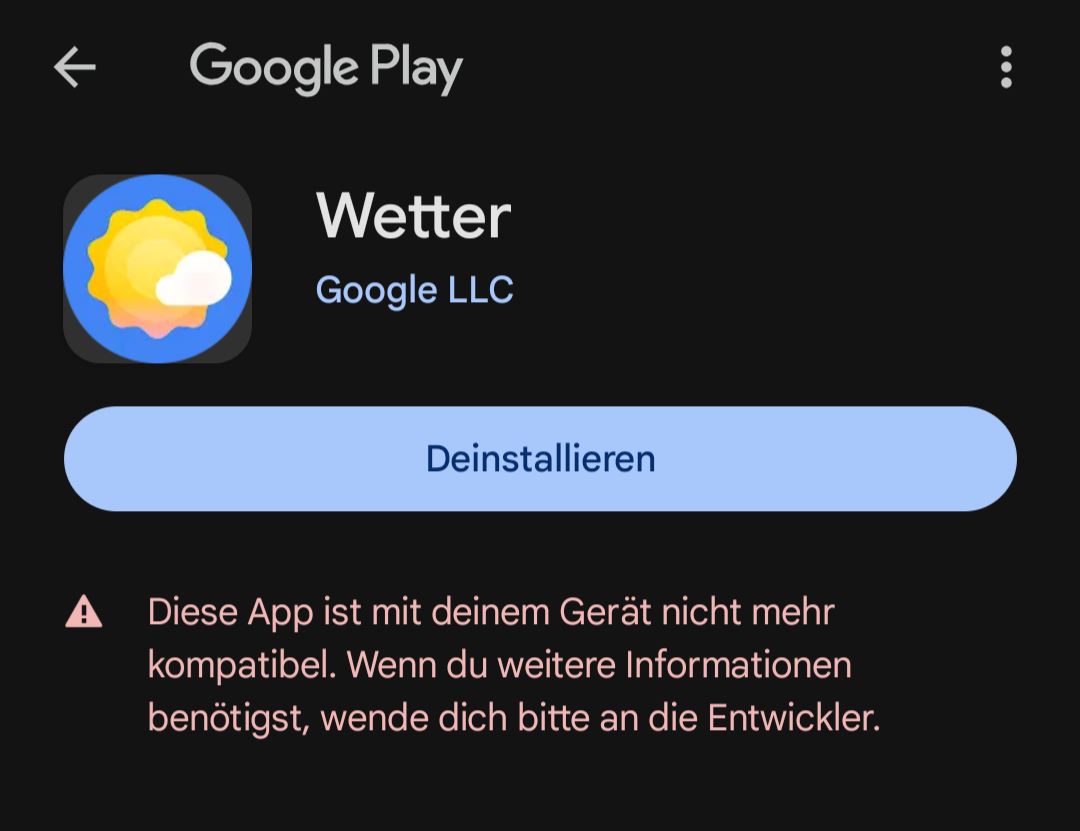Screen dimensions: 1080x831
Task: Go back using the arrow icon
Action: click(x=75, y=68)
